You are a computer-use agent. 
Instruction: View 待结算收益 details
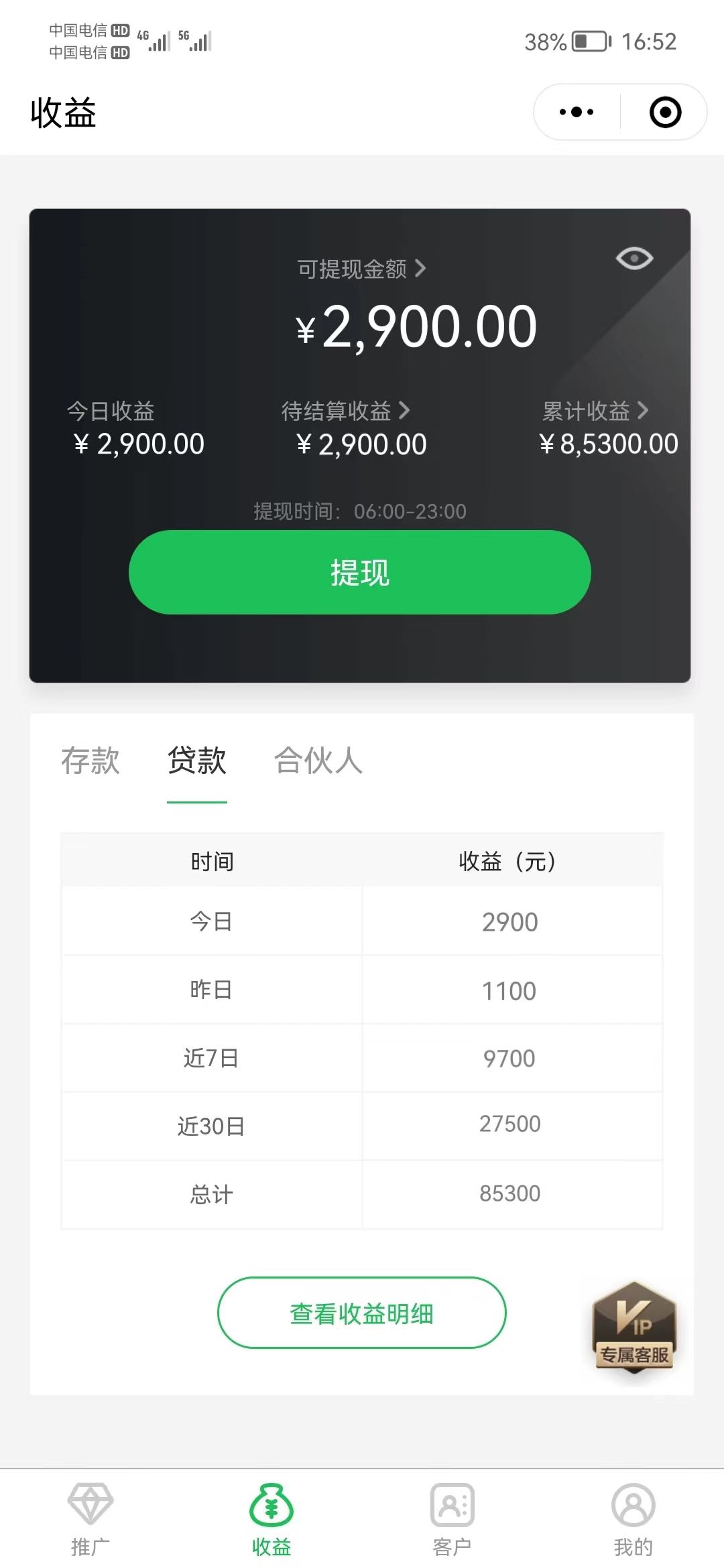345,410
